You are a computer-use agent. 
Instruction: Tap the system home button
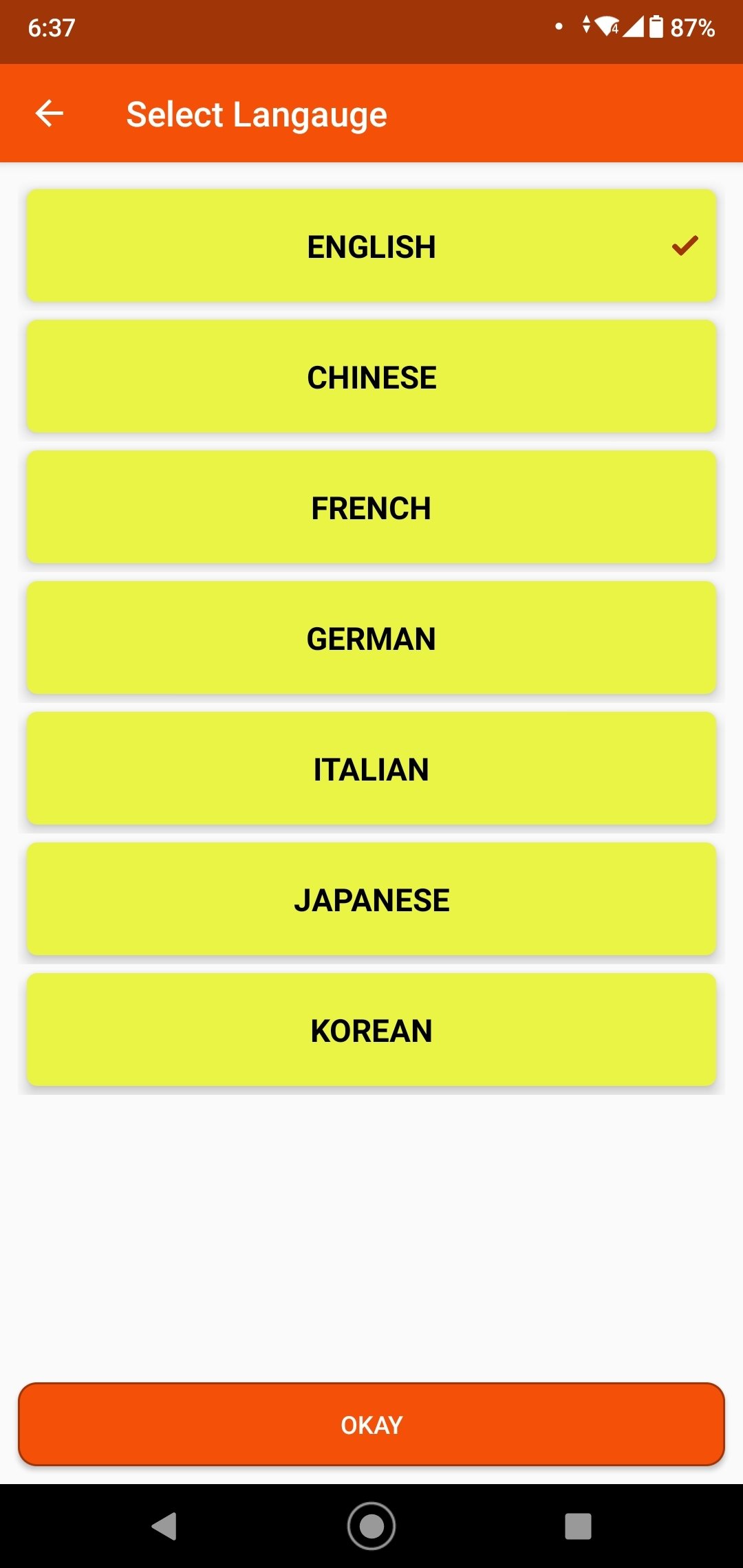(371, 1526)
